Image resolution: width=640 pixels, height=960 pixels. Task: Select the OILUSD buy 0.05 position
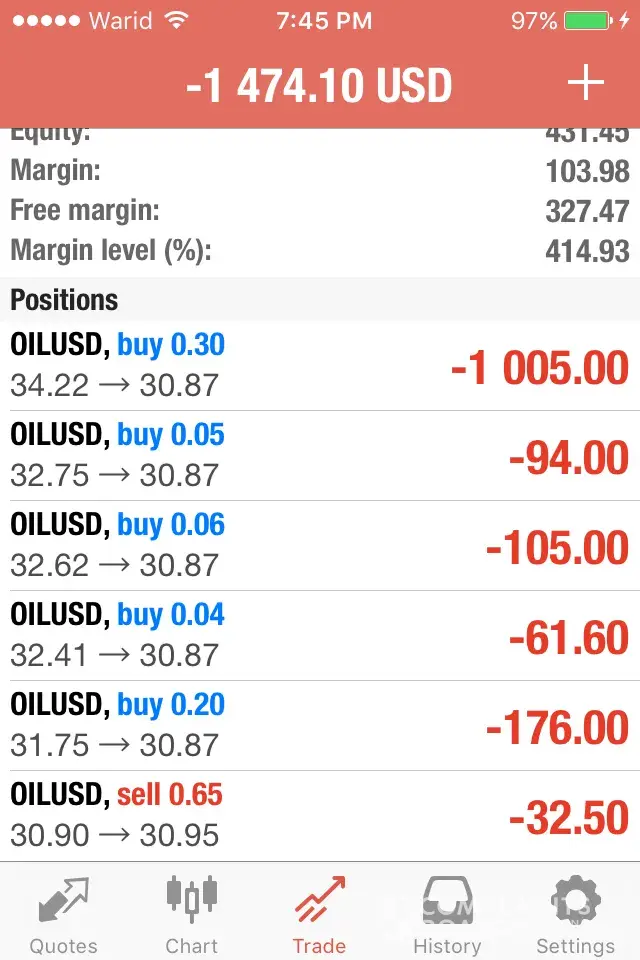click(320, 455)
